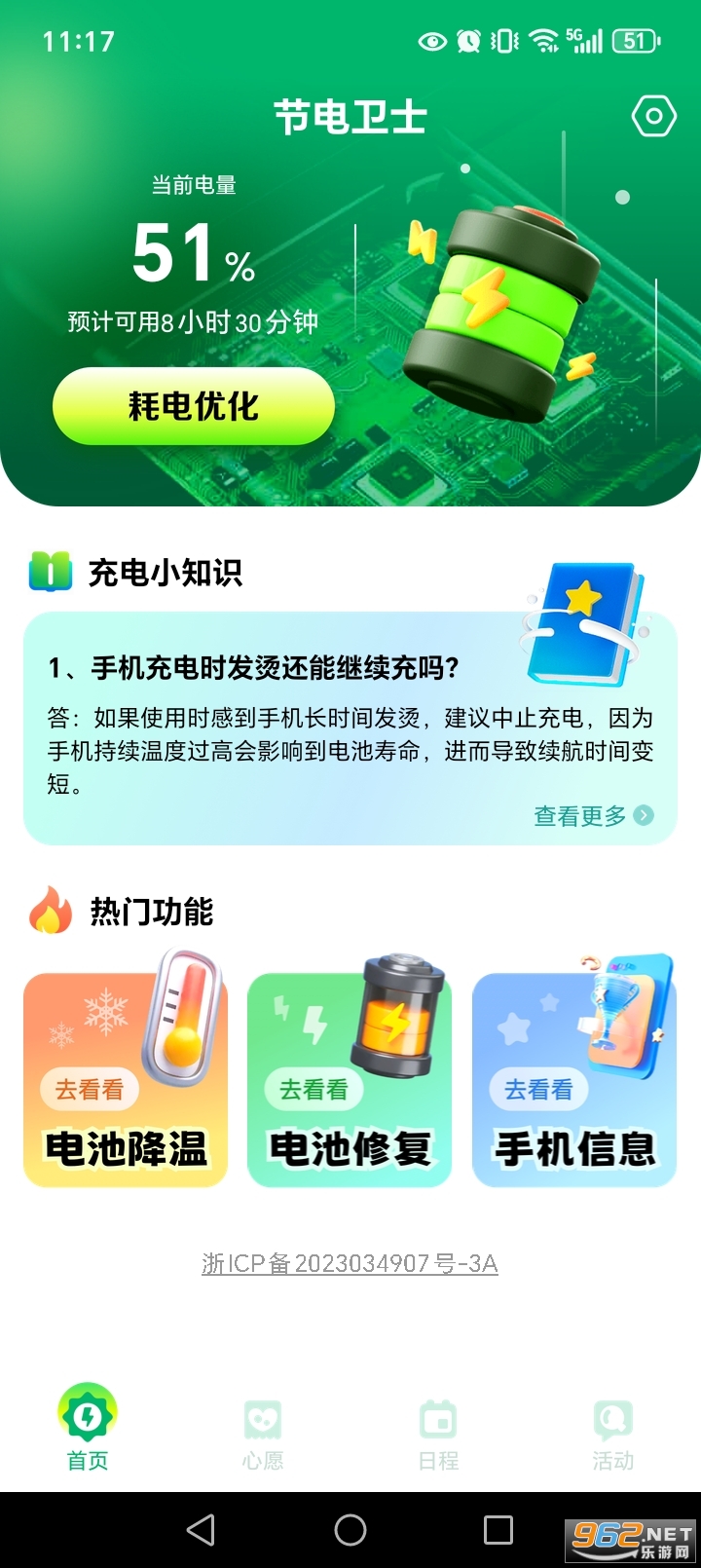Switch to the 首页 (Home) tab
Screen dimensions: 701x1568
click(x=86, y=1422)
